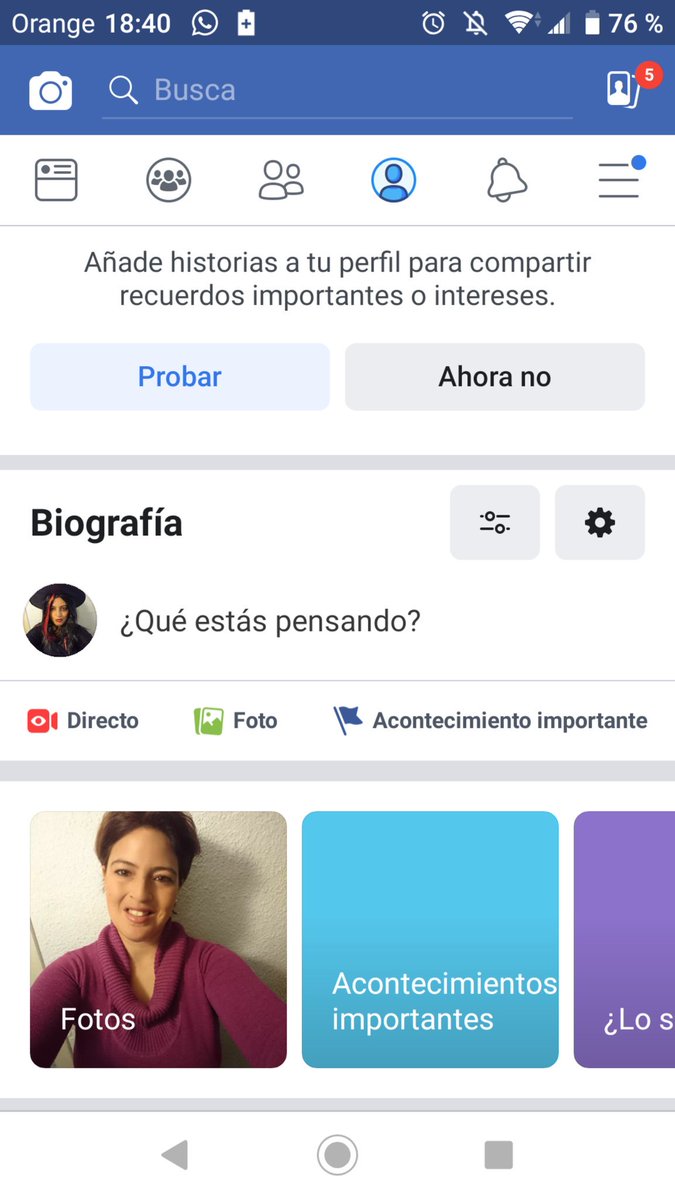The image size is (675, 1200).
Task: Open the contacts icon with 5 badge
Action: pos(623,89)
